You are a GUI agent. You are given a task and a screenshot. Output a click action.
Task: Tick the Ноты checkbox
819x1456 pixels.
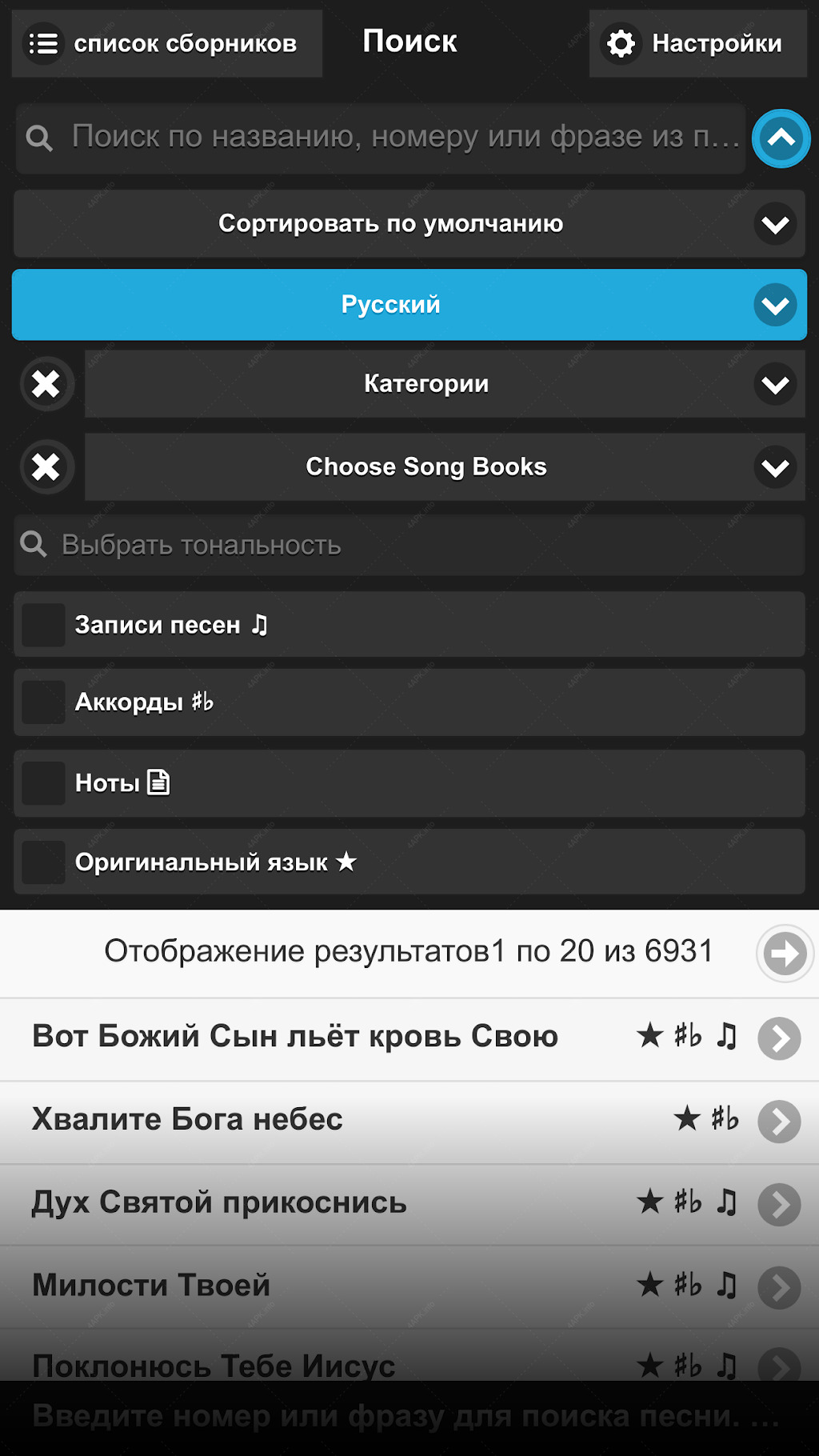[x=43, y=782]
